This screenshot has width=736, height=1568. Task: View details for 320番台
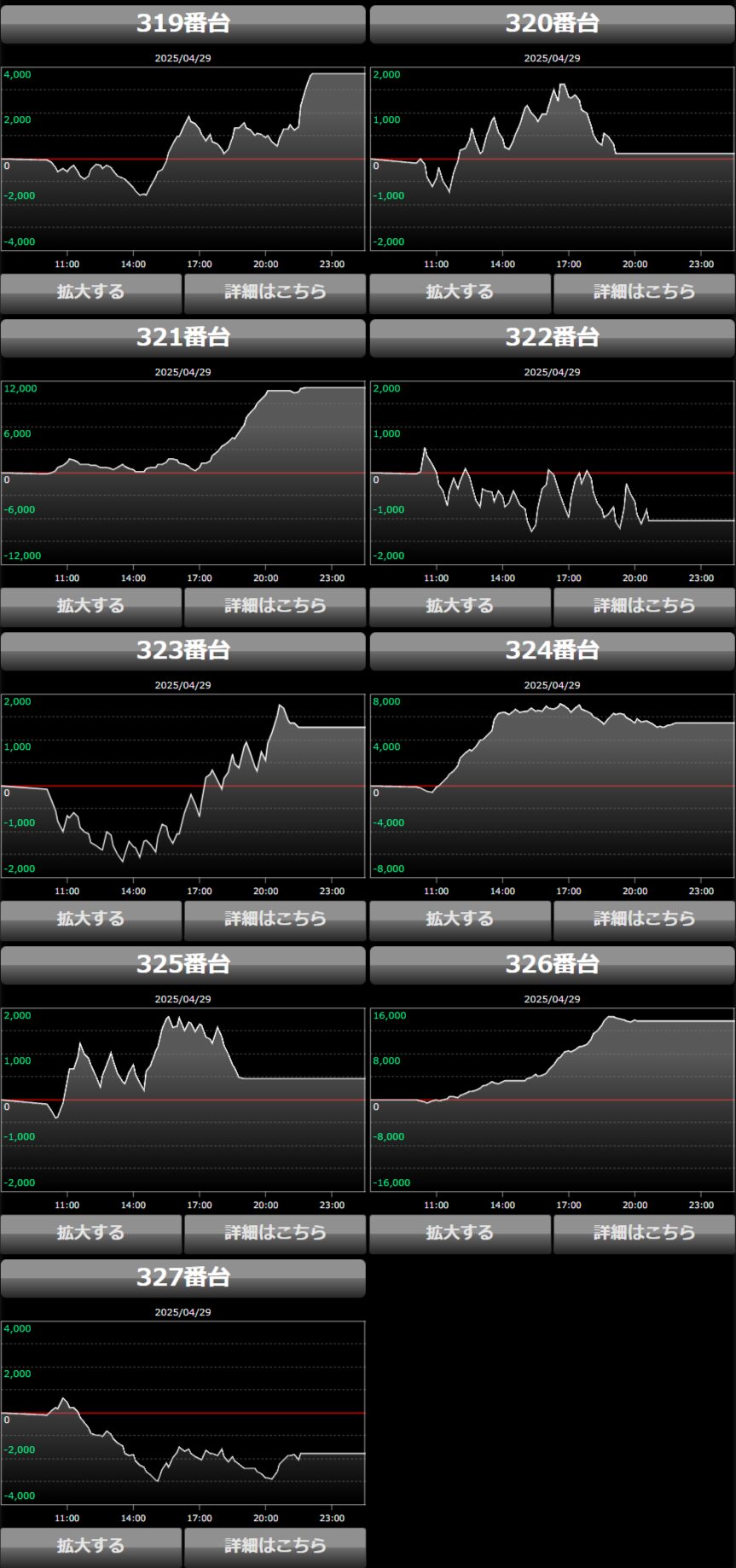[x=644, y=292]
